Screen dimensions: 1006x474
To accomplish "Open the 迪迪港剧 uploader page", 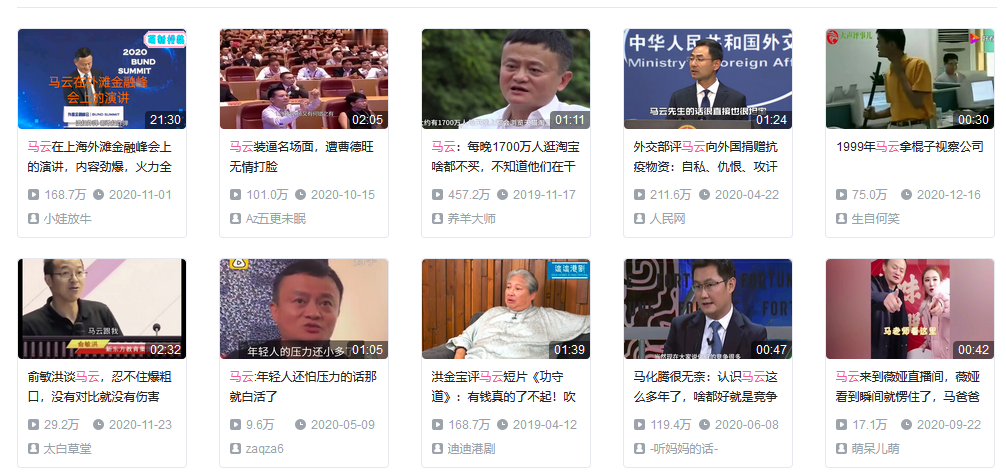I will tap(471, 448).
